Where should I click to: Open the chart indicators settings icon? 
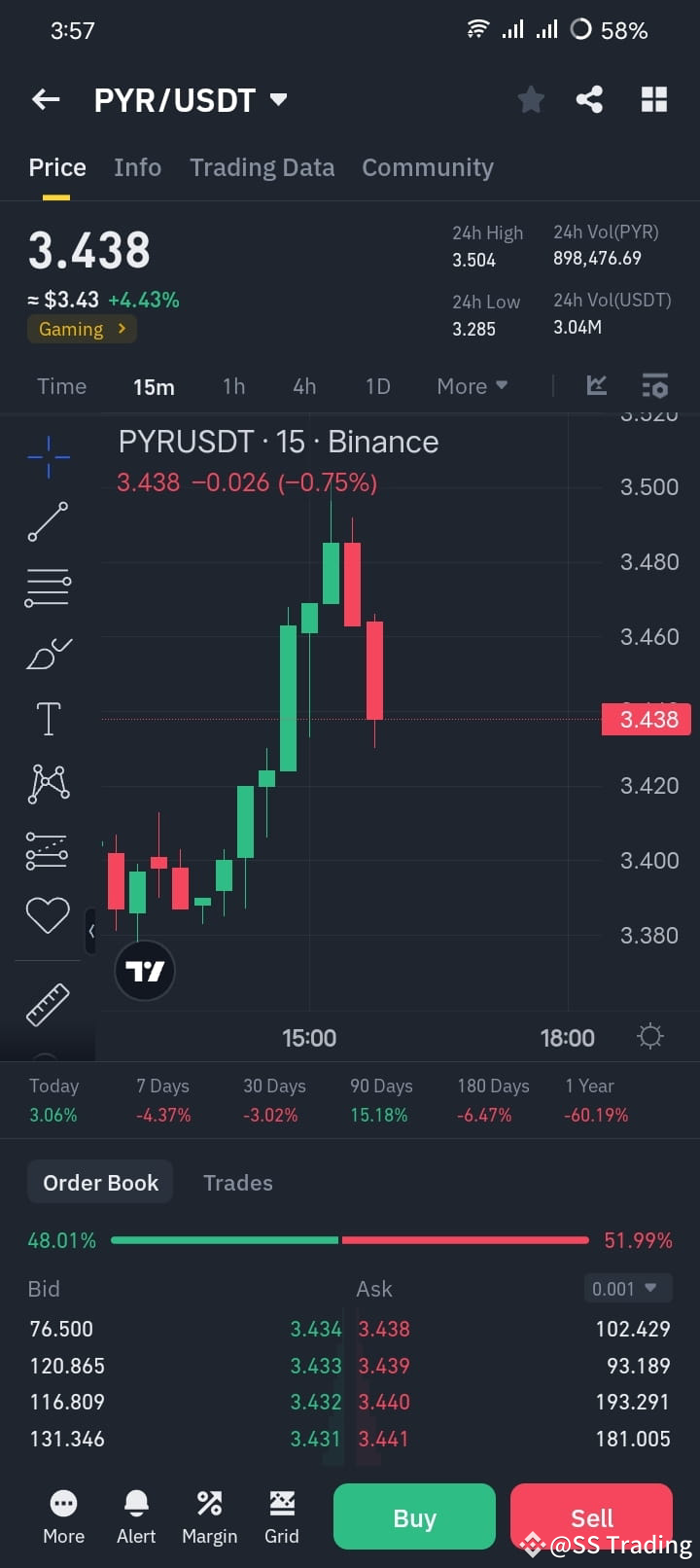pyautogui.click(x=655, y=385)
